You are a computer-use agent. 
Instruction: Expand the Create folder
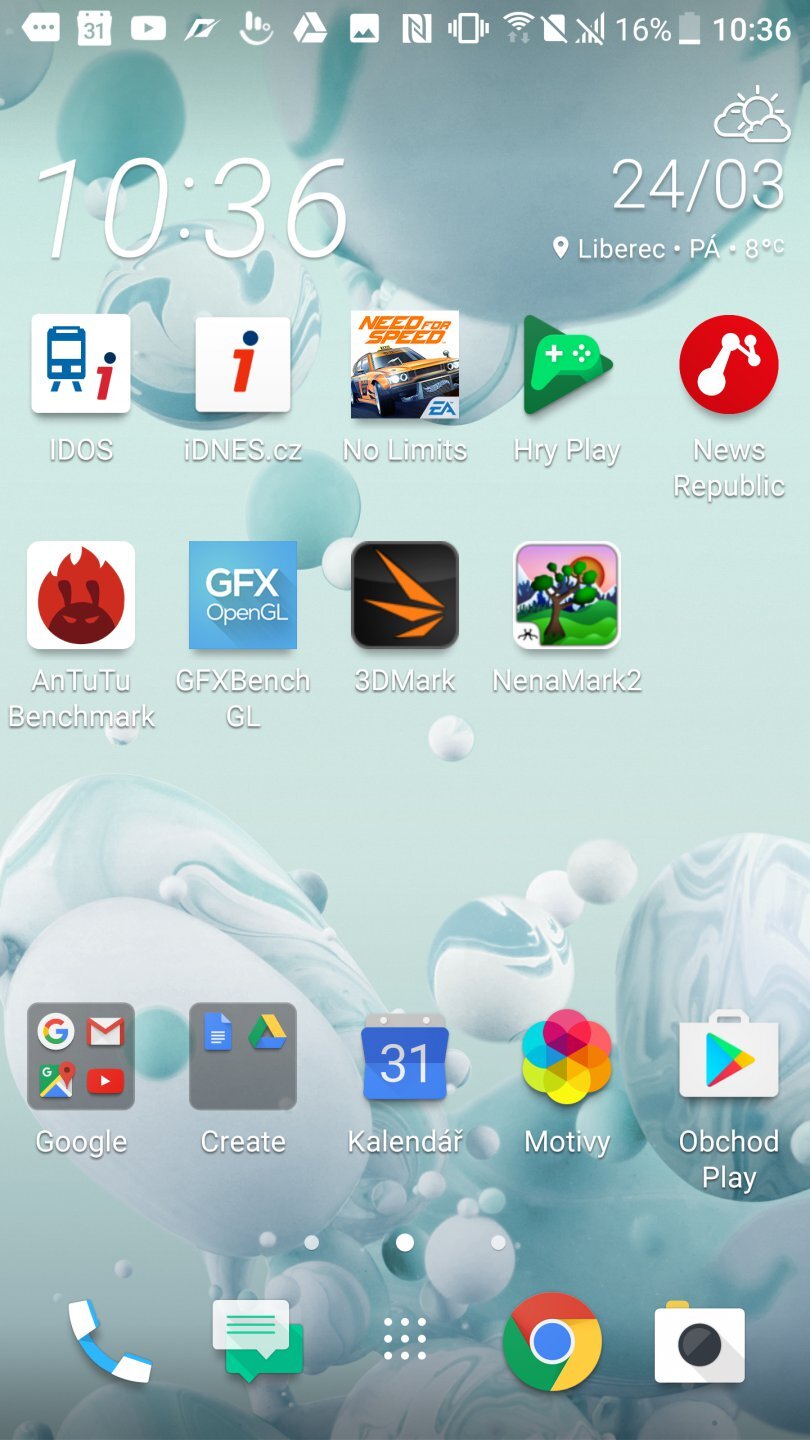(x=243, y=1057)
